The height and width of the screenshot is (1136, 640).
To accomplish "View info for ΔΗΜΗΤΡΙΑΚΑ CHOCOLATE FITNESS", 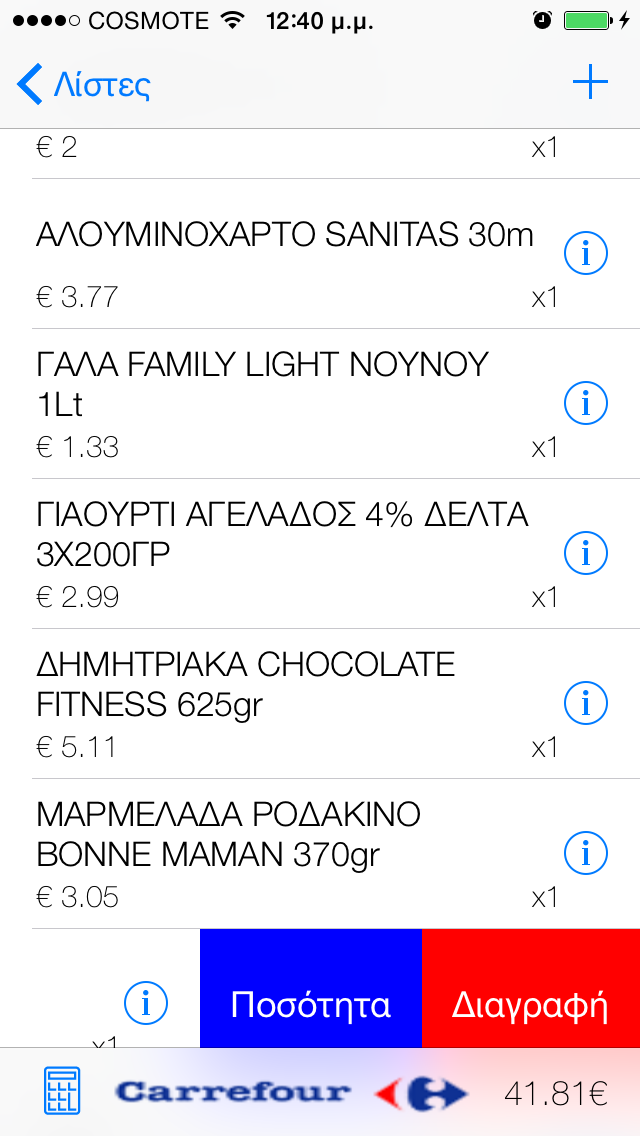I will [586, 703].
